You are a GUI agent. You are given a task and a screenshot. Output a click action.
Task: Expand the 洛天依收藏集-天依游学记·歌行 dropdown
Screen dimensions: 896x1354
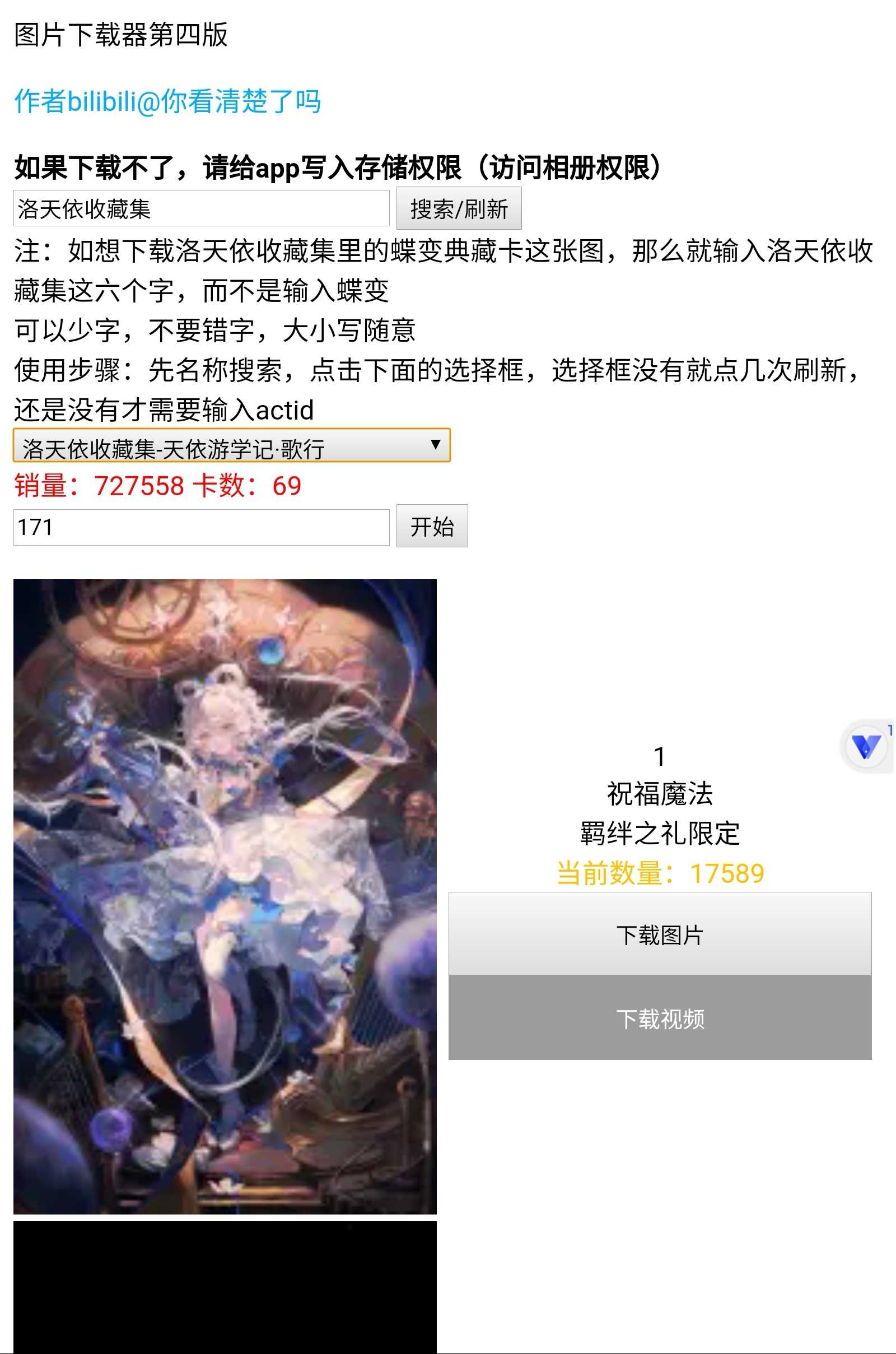(x=231, y=446)
